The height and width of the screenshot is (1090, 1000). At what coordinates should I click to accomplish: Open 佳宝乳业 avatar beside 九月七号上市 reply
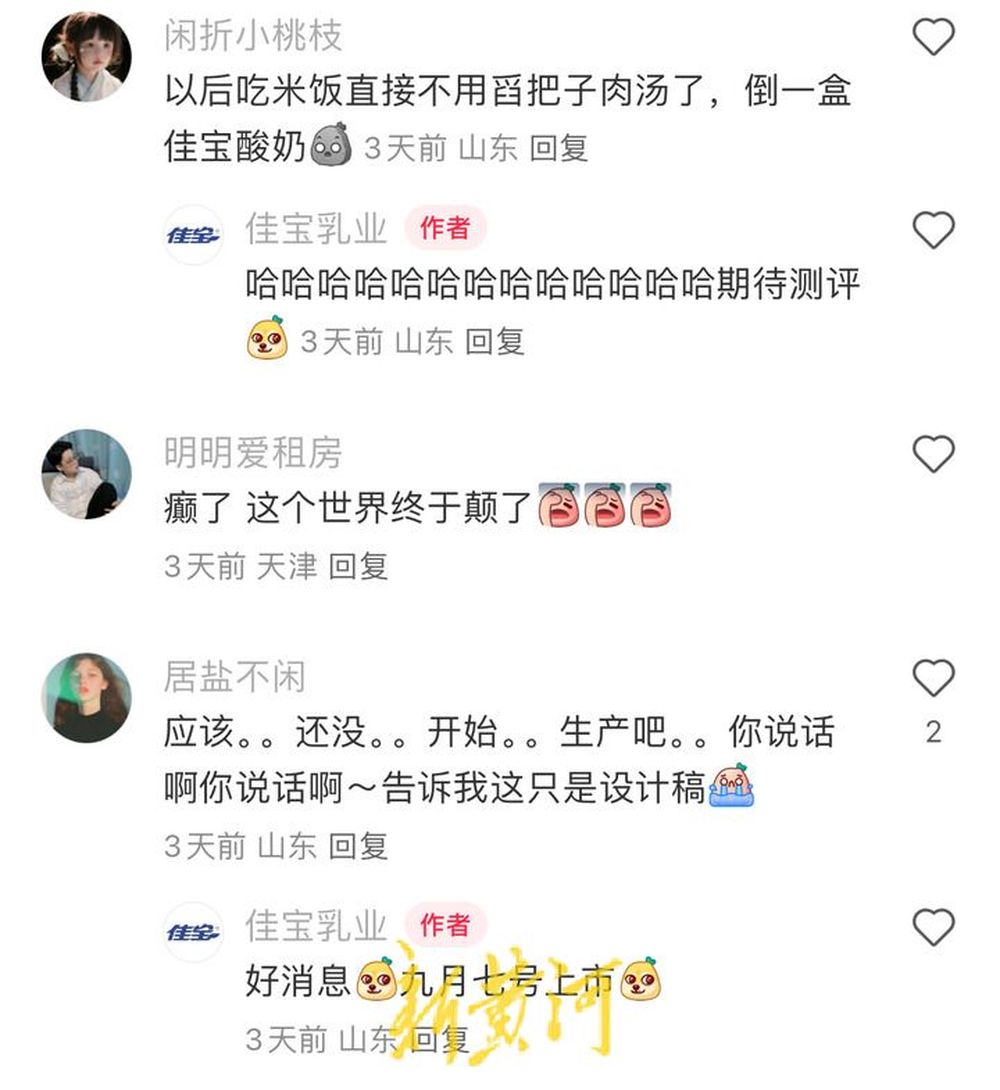click(x=193, y=932)
